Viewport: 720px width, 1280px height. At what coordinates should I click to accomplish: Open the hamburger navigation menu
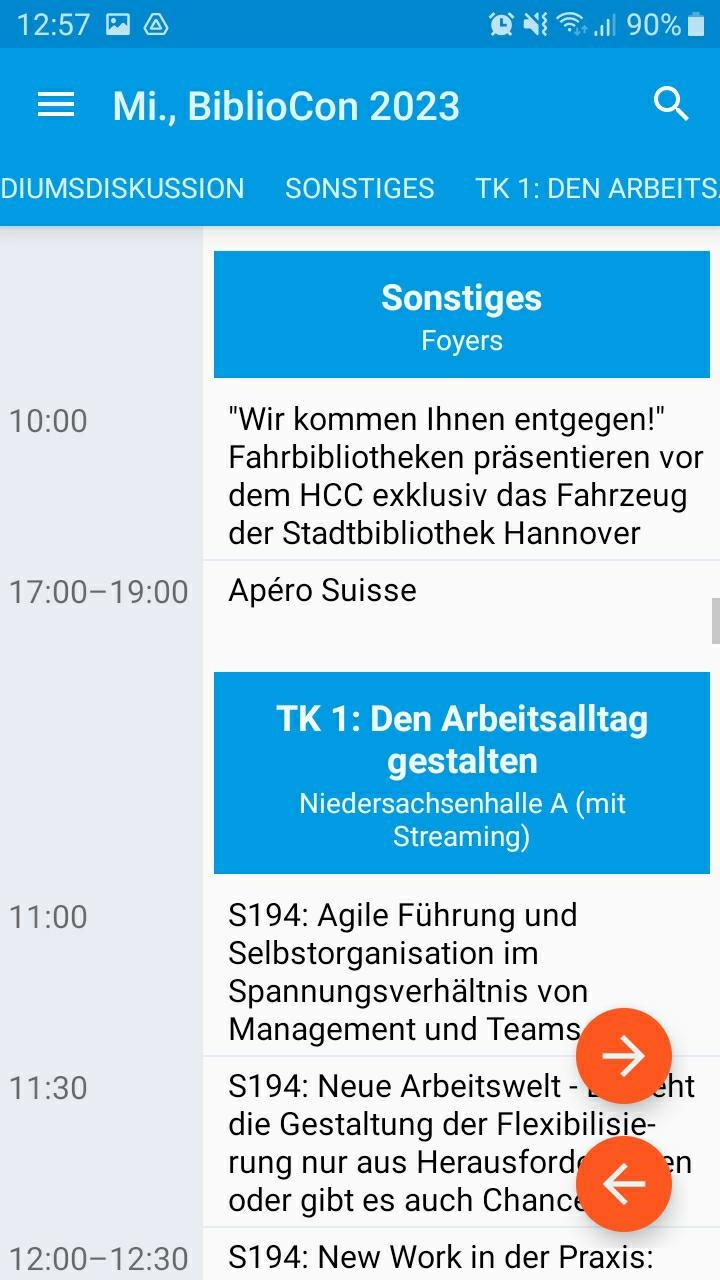56,105
